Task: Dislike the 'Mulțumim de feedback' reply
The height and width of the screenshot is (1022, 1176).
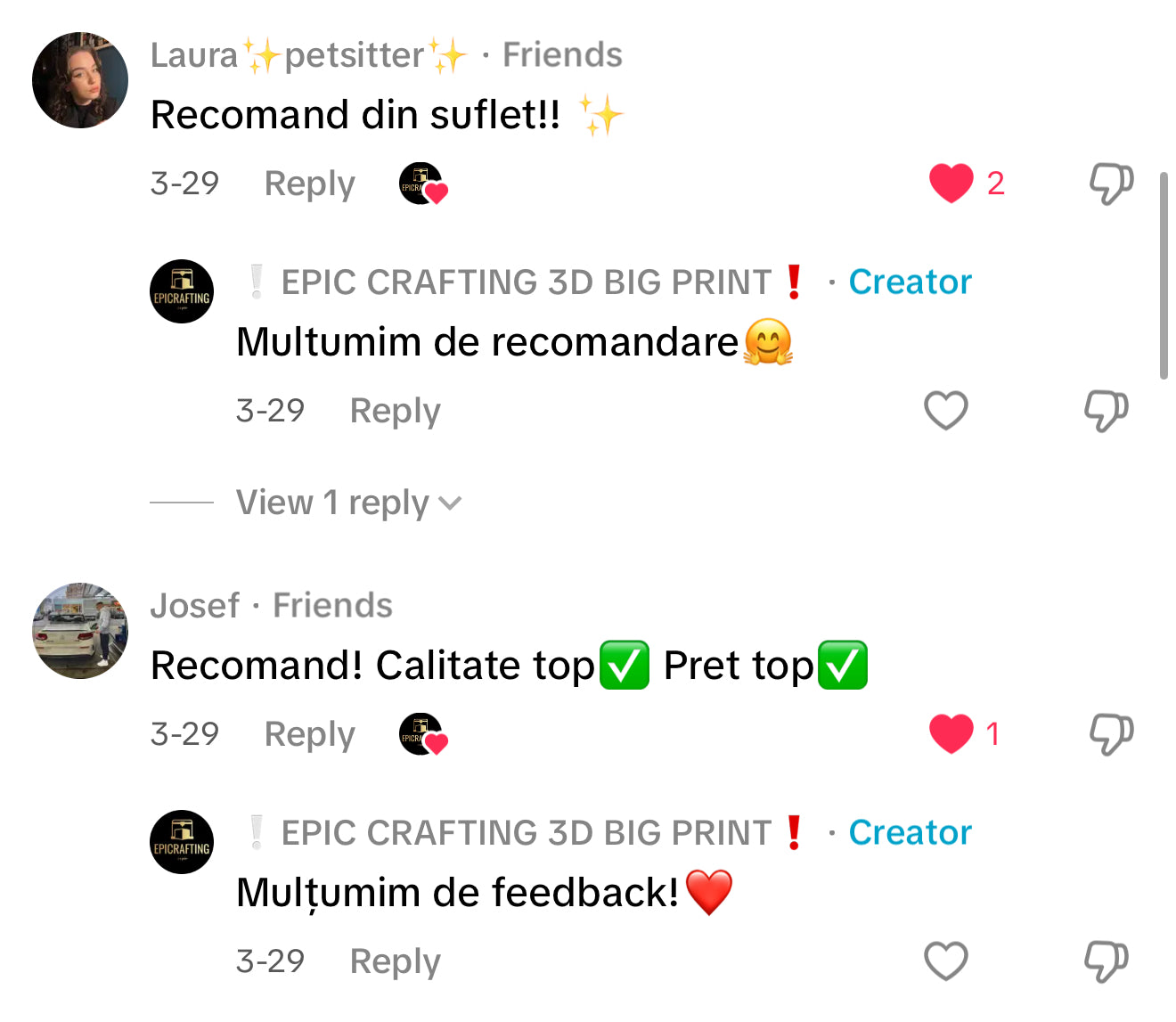Action: coord(1106,961)
